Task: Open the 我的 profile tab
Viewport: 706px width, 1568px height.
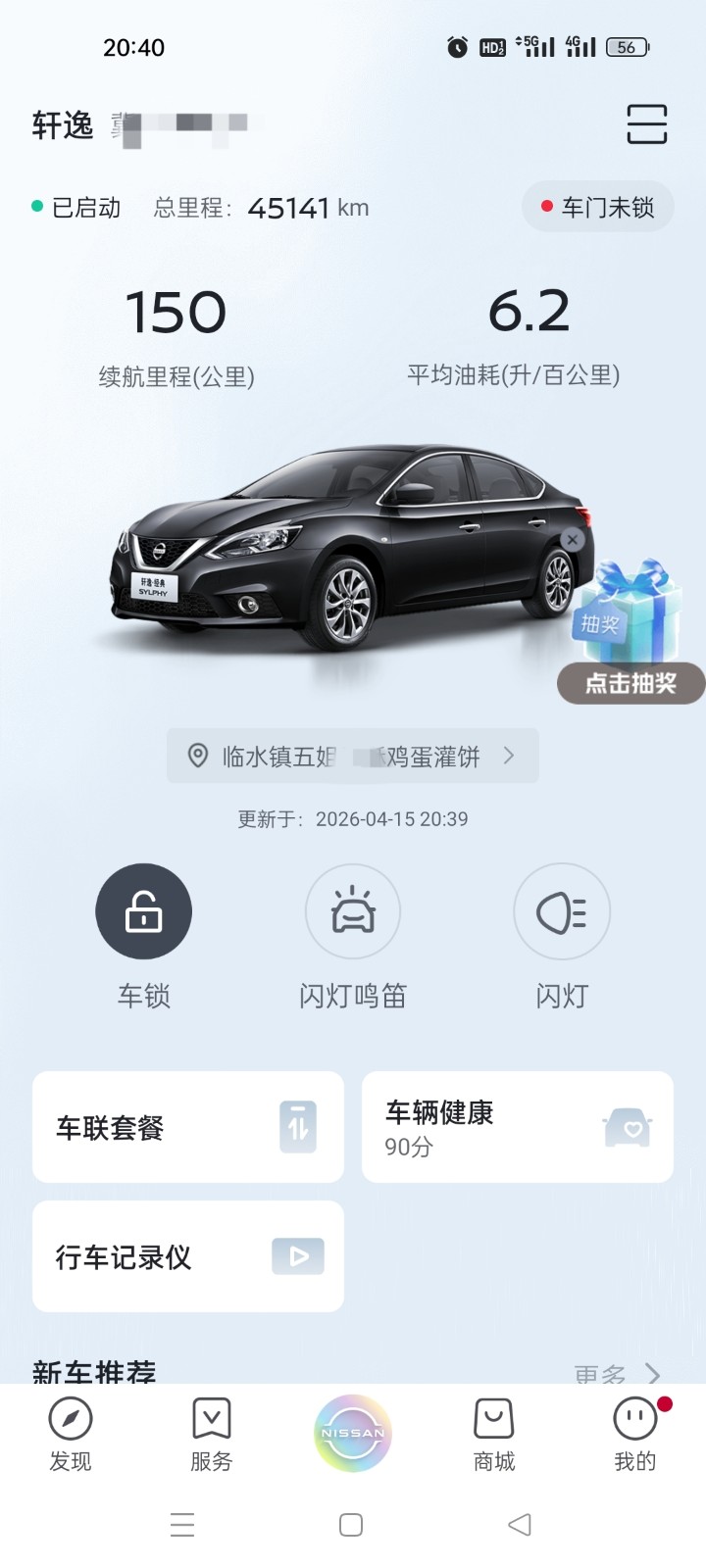Action: click(x=635, y=1435)
